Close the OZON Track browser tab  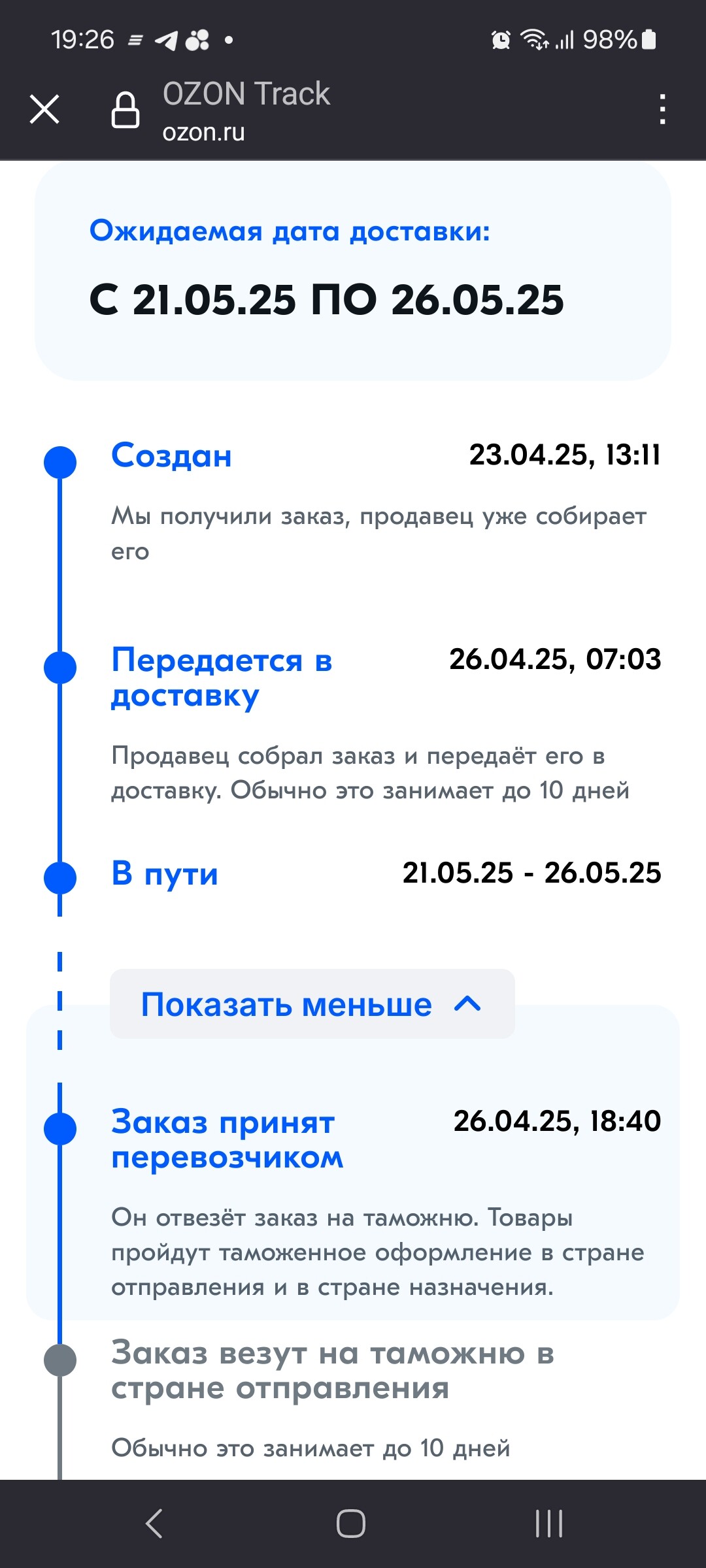click(x=44, y=108)
